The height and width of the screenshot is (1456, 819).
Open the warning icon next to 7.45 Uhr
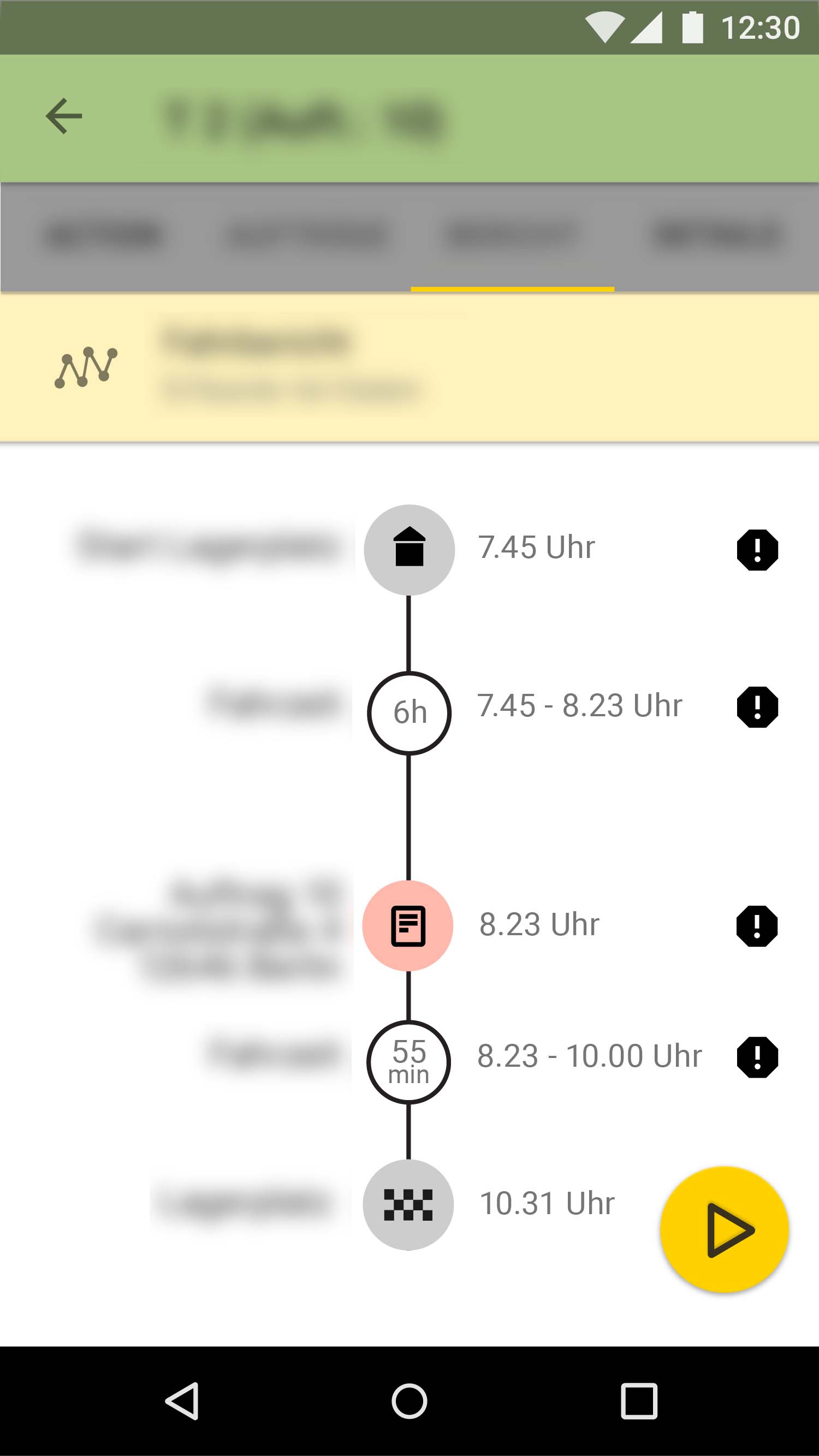(757, 550)
